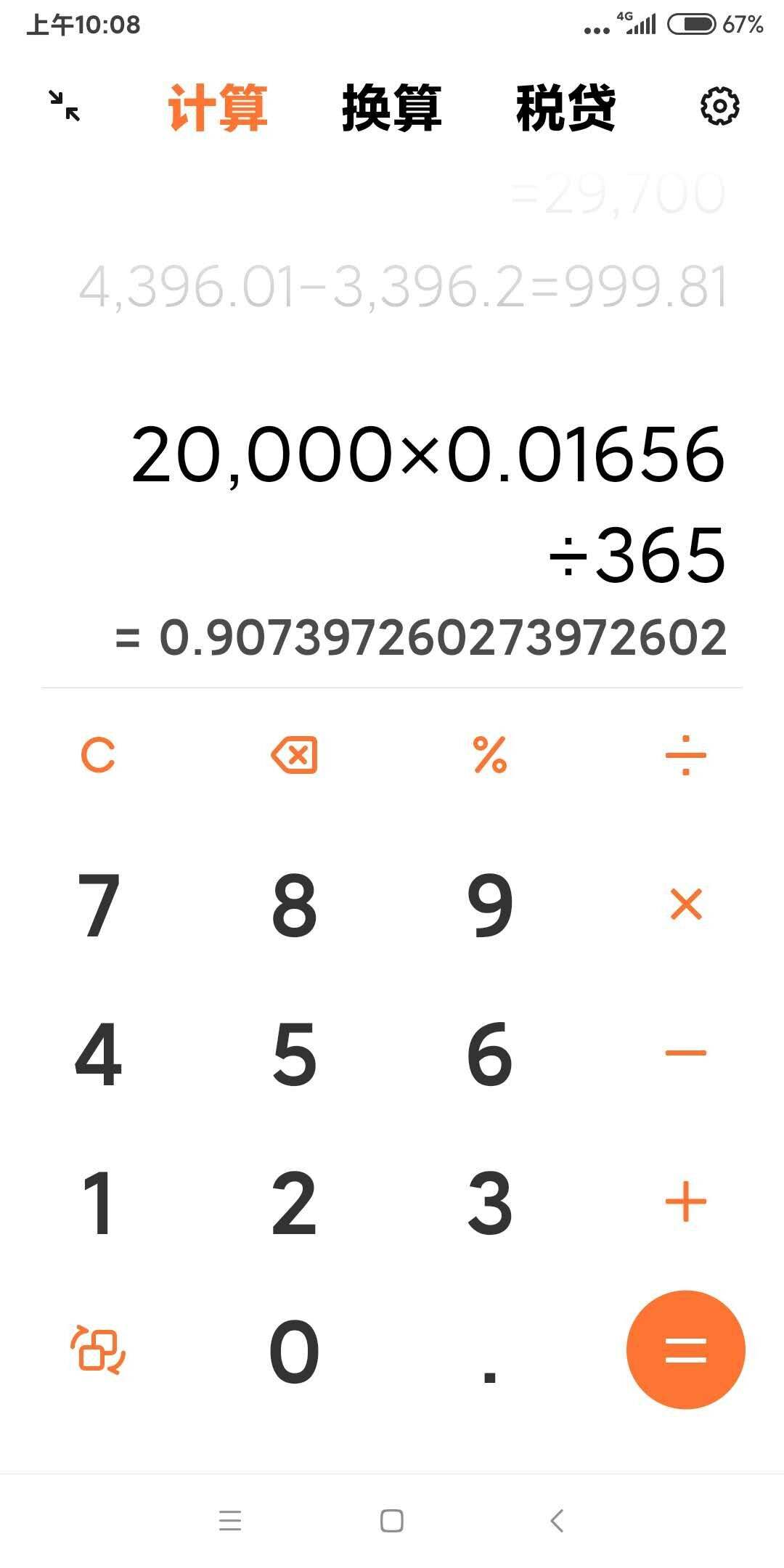Viewport: 784px width, 1568px height.
Task: Select the multiply operator
Action: click(x=685, y=905)
